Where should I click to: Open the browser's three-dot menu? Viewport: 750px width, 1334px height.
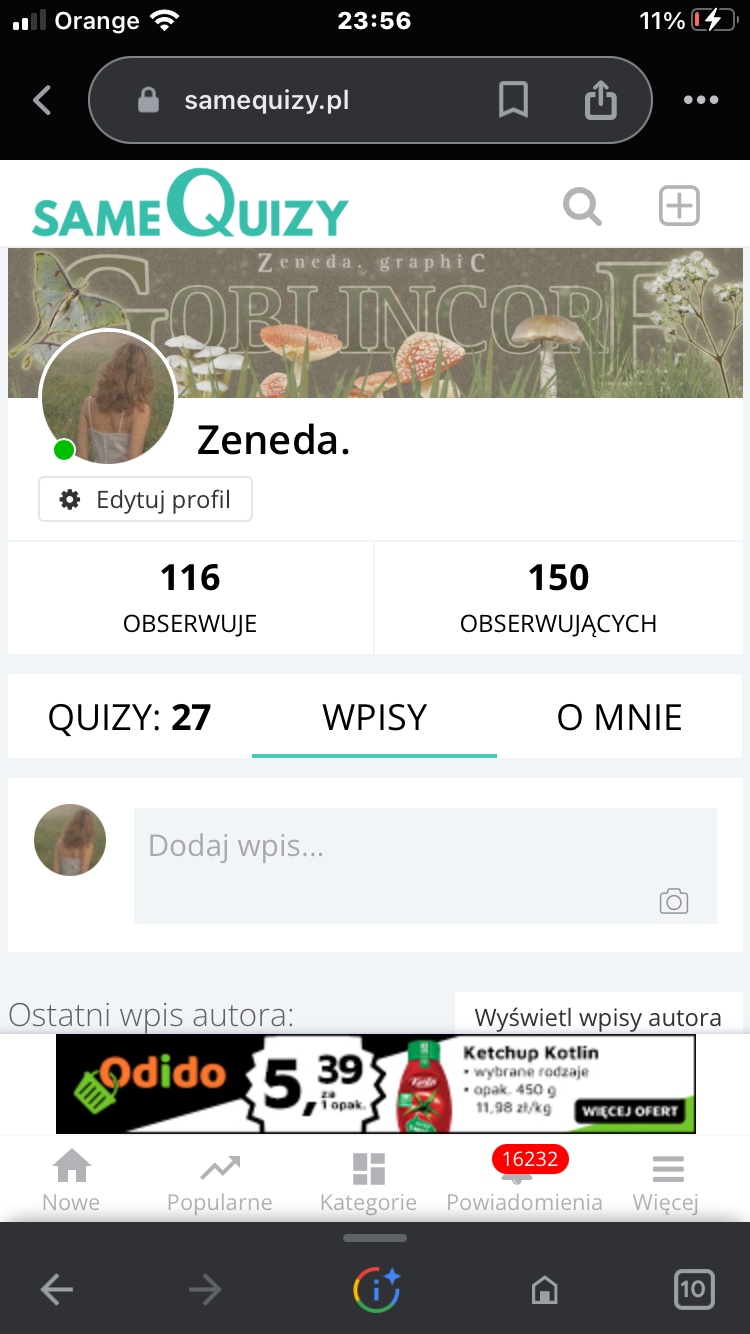[700, 100]
